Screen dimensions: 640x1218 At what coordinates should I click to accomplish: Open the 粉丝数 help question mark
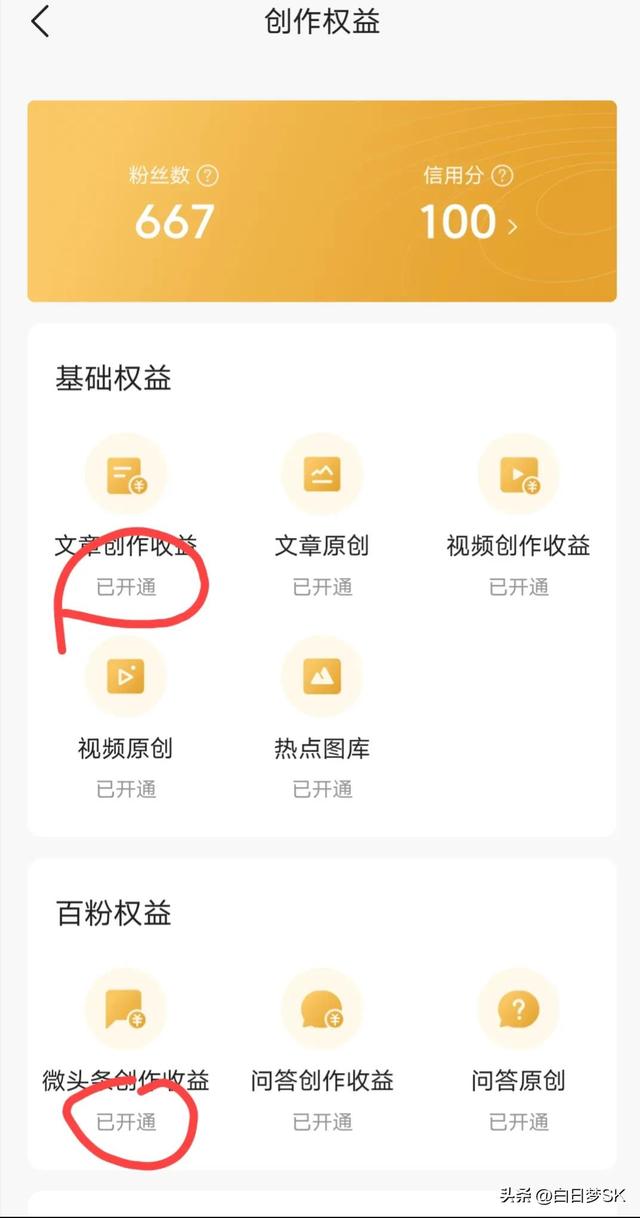(207, 176)
